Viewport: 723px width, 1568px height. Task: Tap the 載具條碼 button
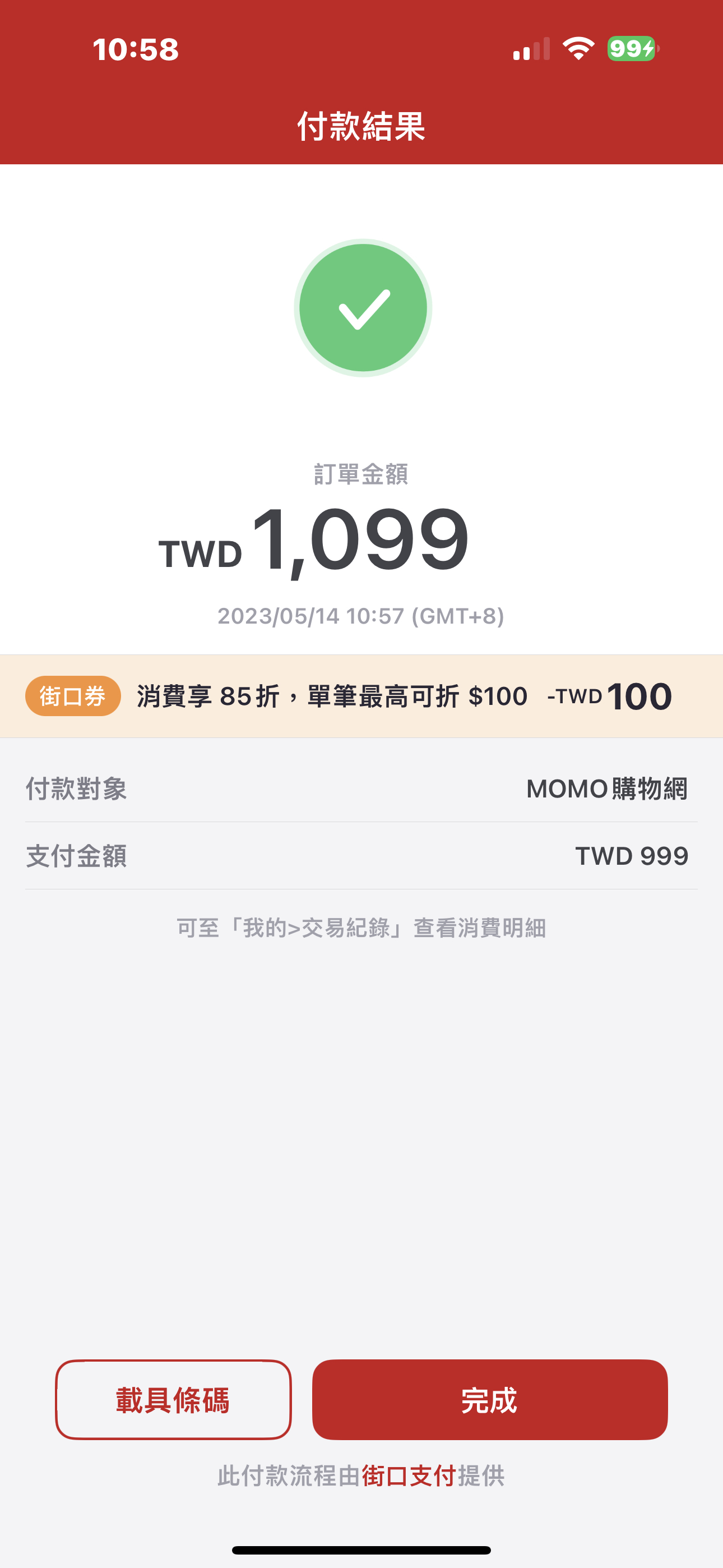[x=173, y=1399]
